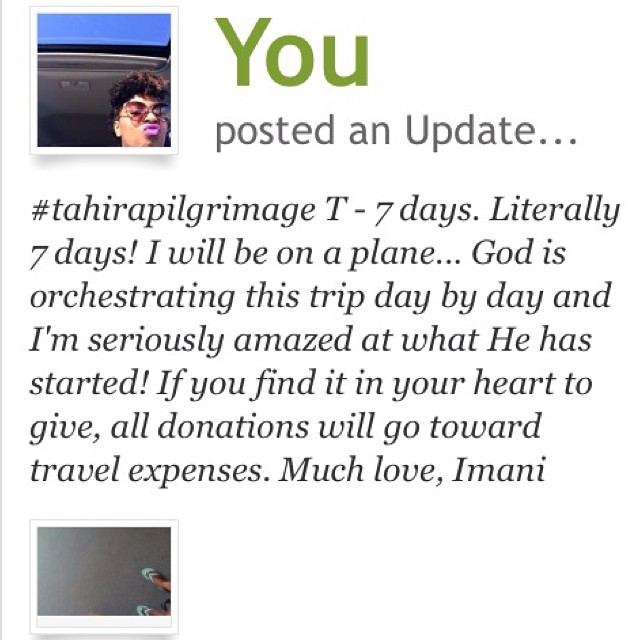Open the photo thumbnail below Imani's update
Viewport: 640px width, 640px height.
click(104, 572)
